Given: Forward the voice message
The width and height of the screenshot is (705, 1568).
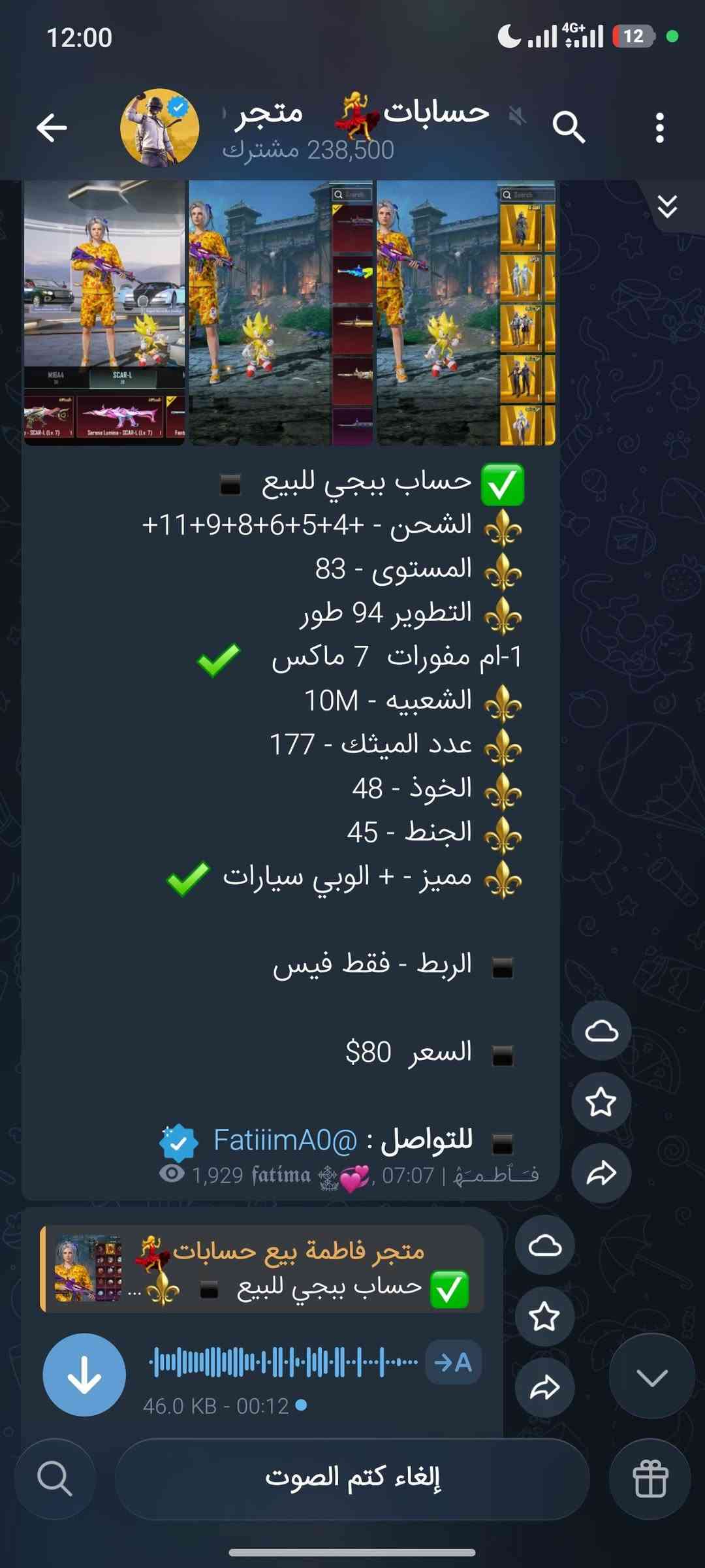Looking at the screenshot, I should pos(545,1387).
